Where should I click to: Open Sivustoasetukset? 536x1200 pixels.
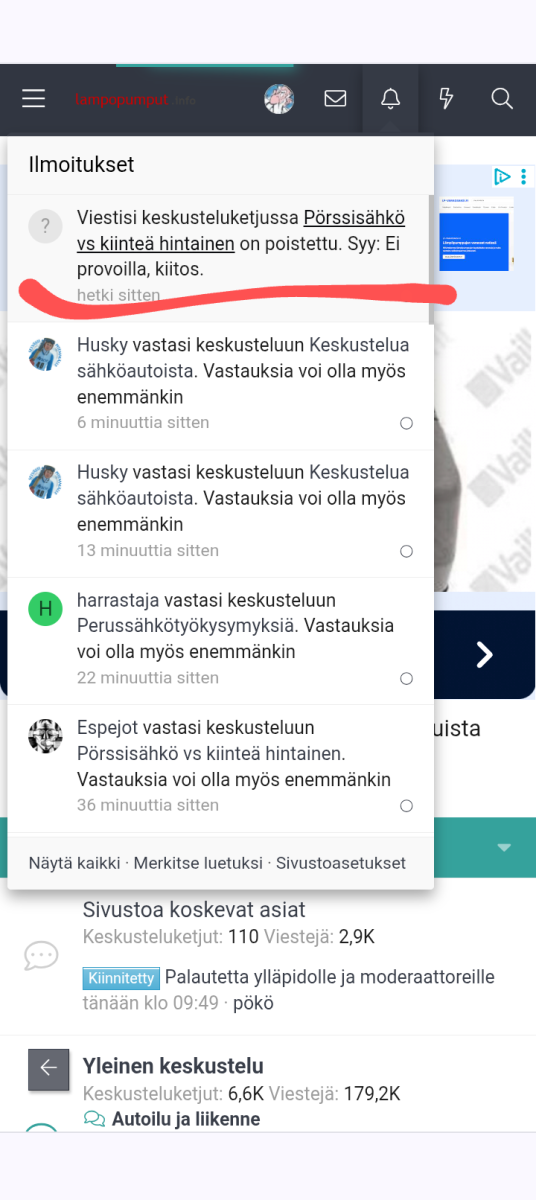pos(341,863)
